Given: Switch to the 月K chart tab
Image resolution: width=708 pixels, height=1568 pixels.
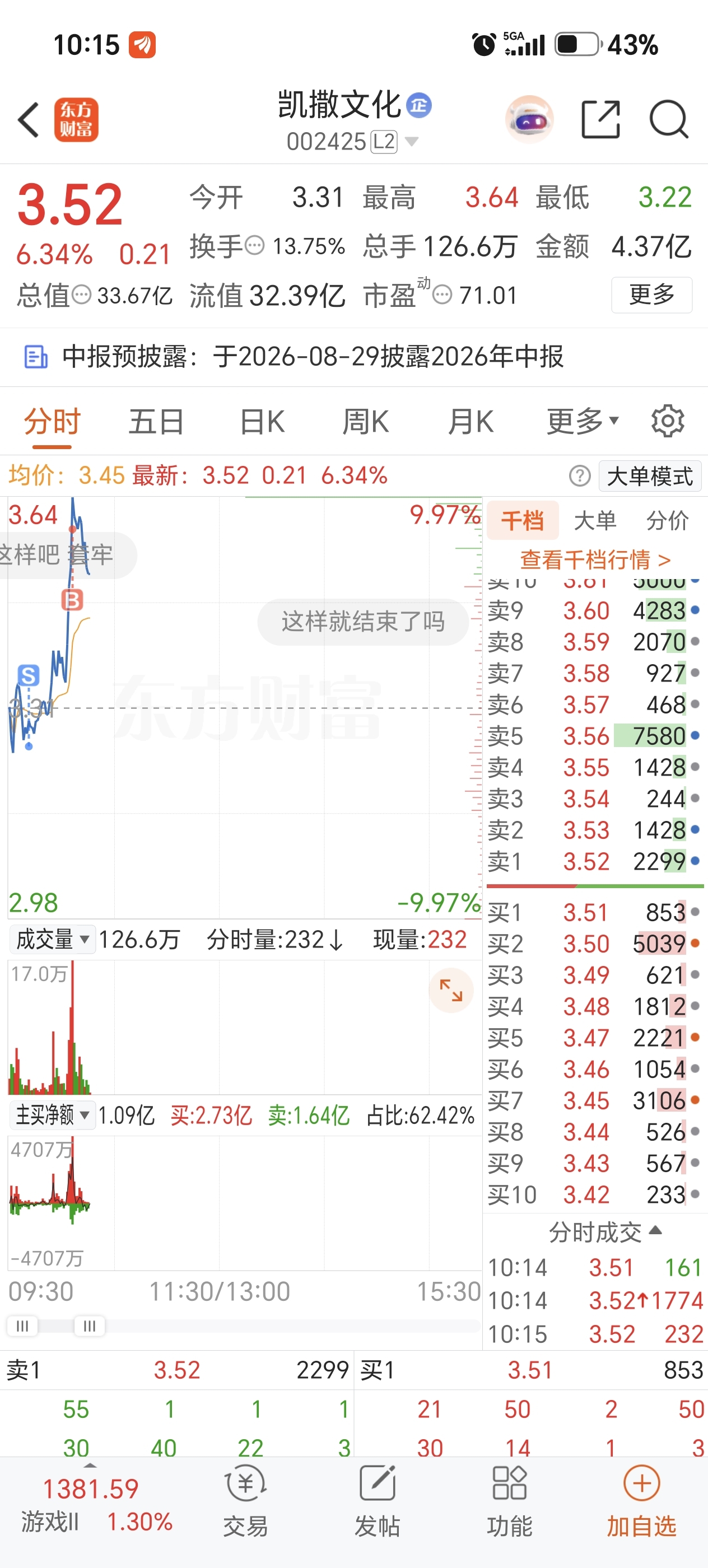Looking at the screenshot, I should click(x=470, y=421).
